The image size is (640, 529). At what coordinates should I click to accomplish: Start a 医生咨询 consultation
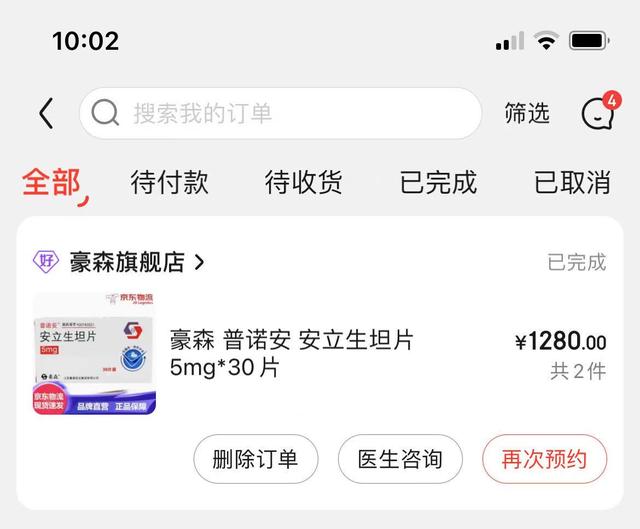(x=400, y=459)
